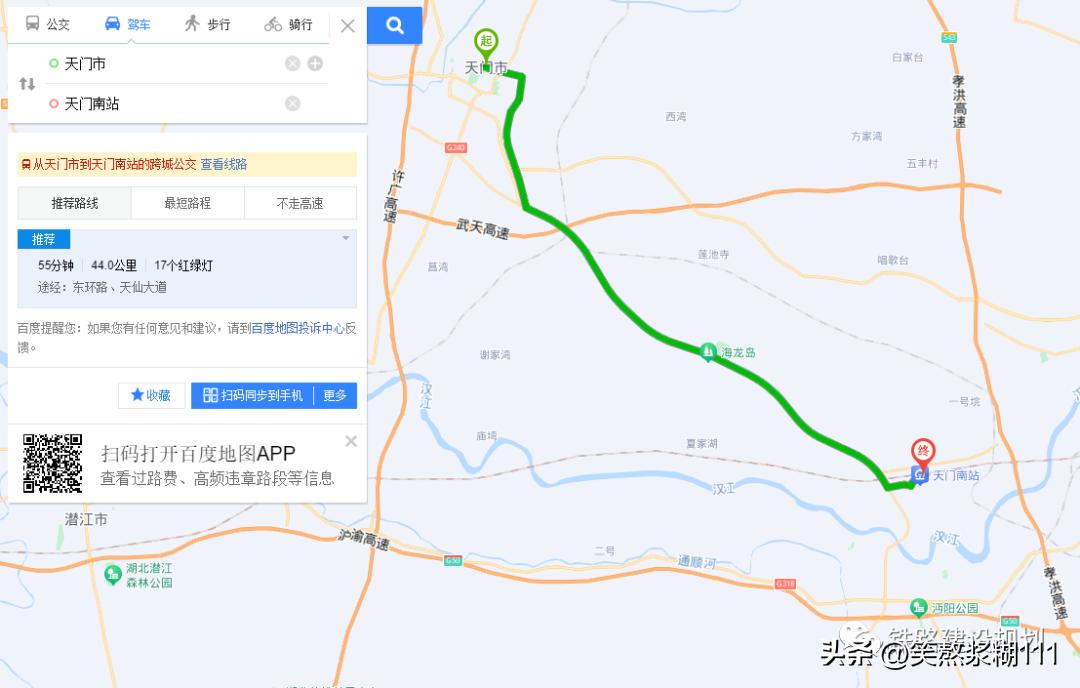Tap 扫码同步到手机 button
1080x688 pixels.
252,395
